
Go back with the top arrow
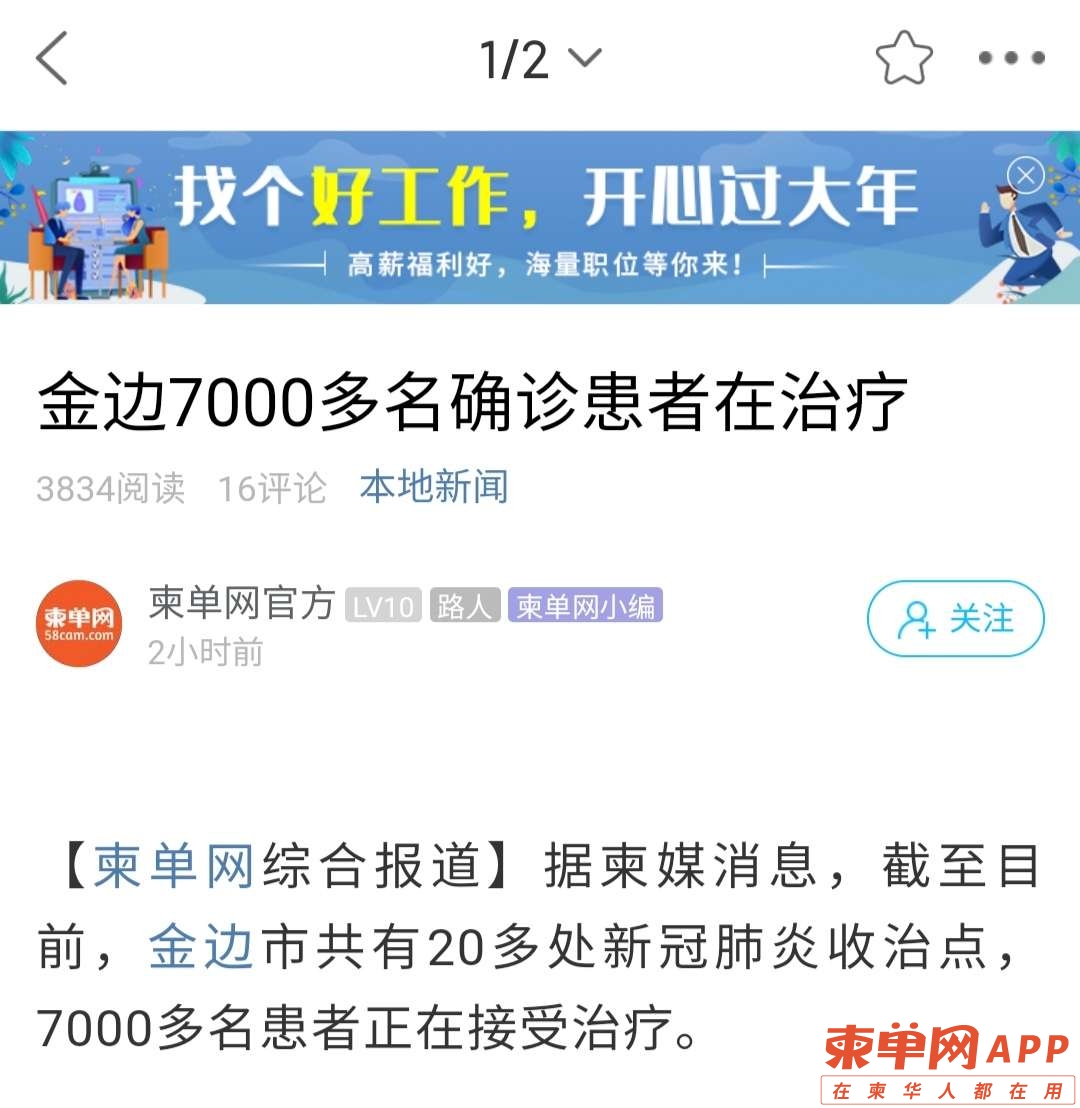coord(52,58)
